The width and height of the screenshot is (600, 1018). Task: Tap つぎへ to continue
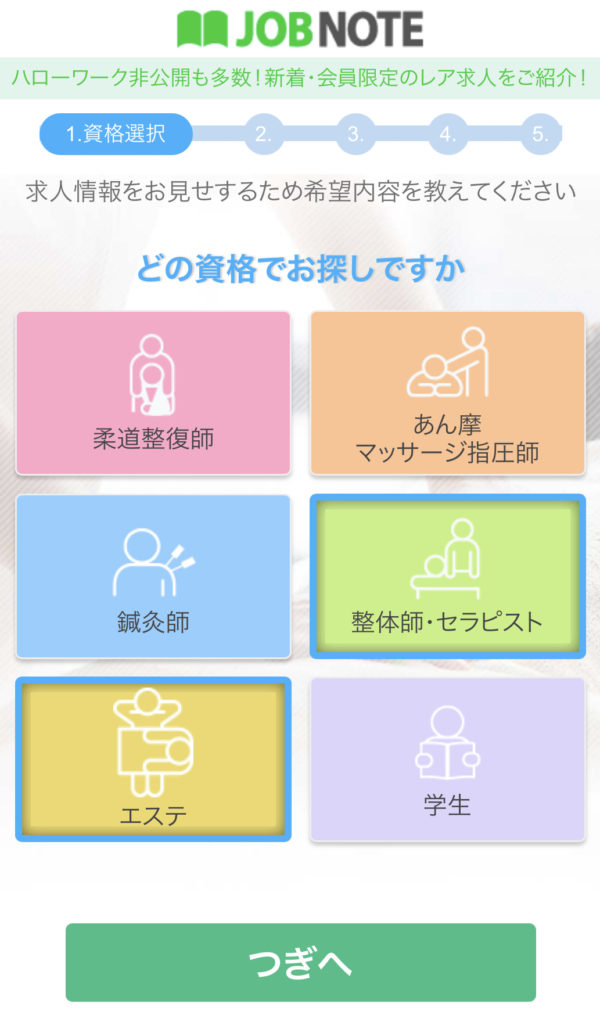coord(300,962)
